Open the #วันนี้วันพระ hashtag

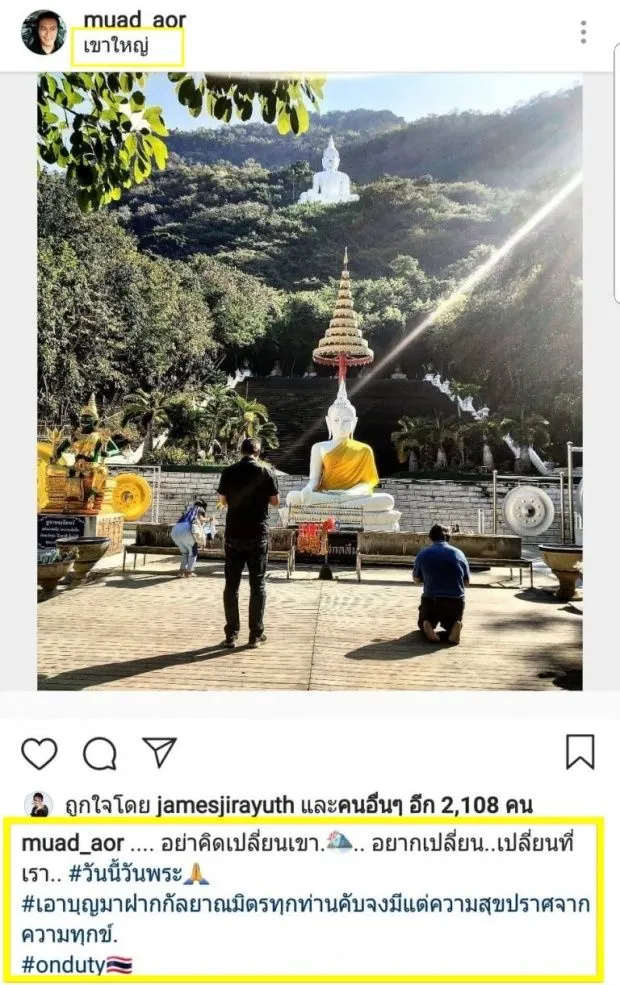(125, 873)
